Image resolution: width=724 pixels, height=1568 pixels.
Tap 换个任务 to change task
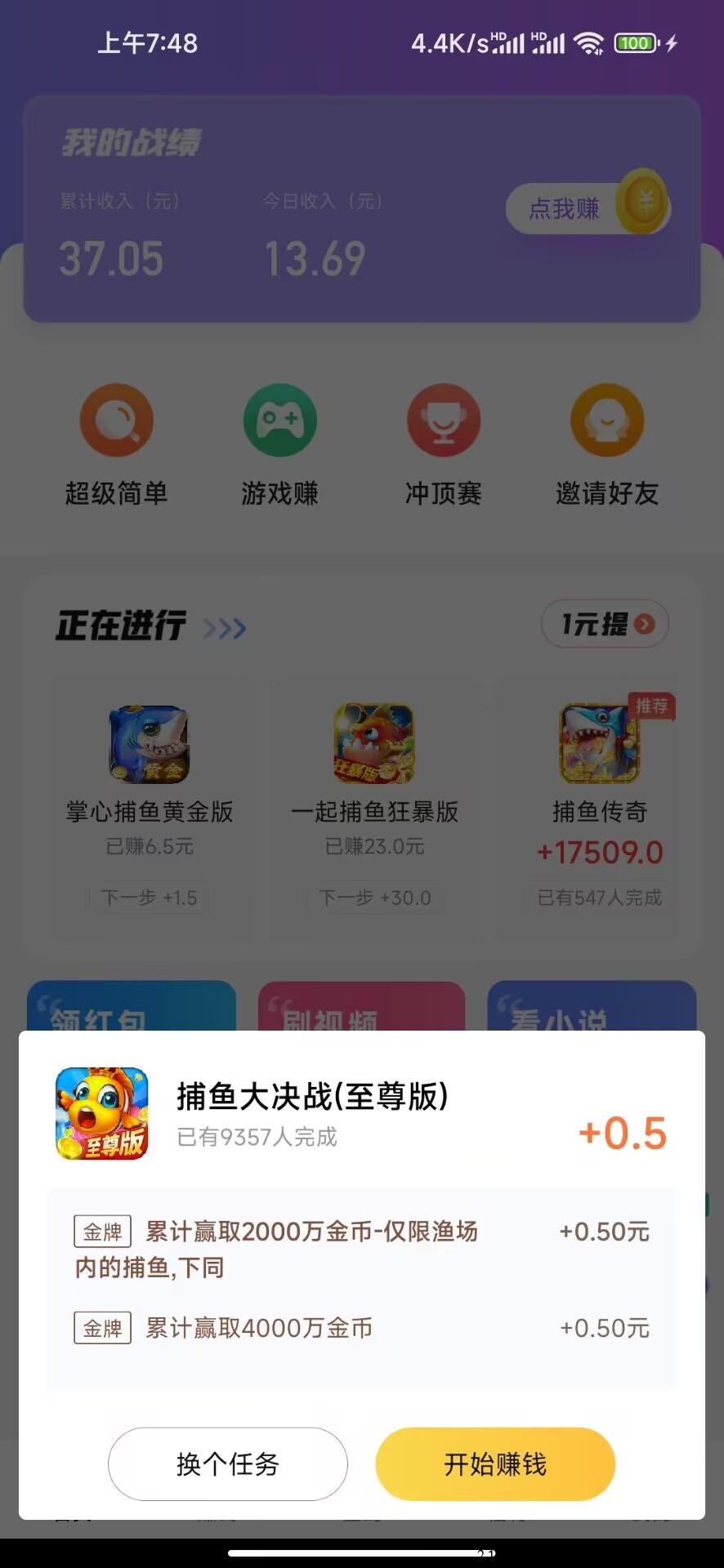click(x=227, y=1465)
